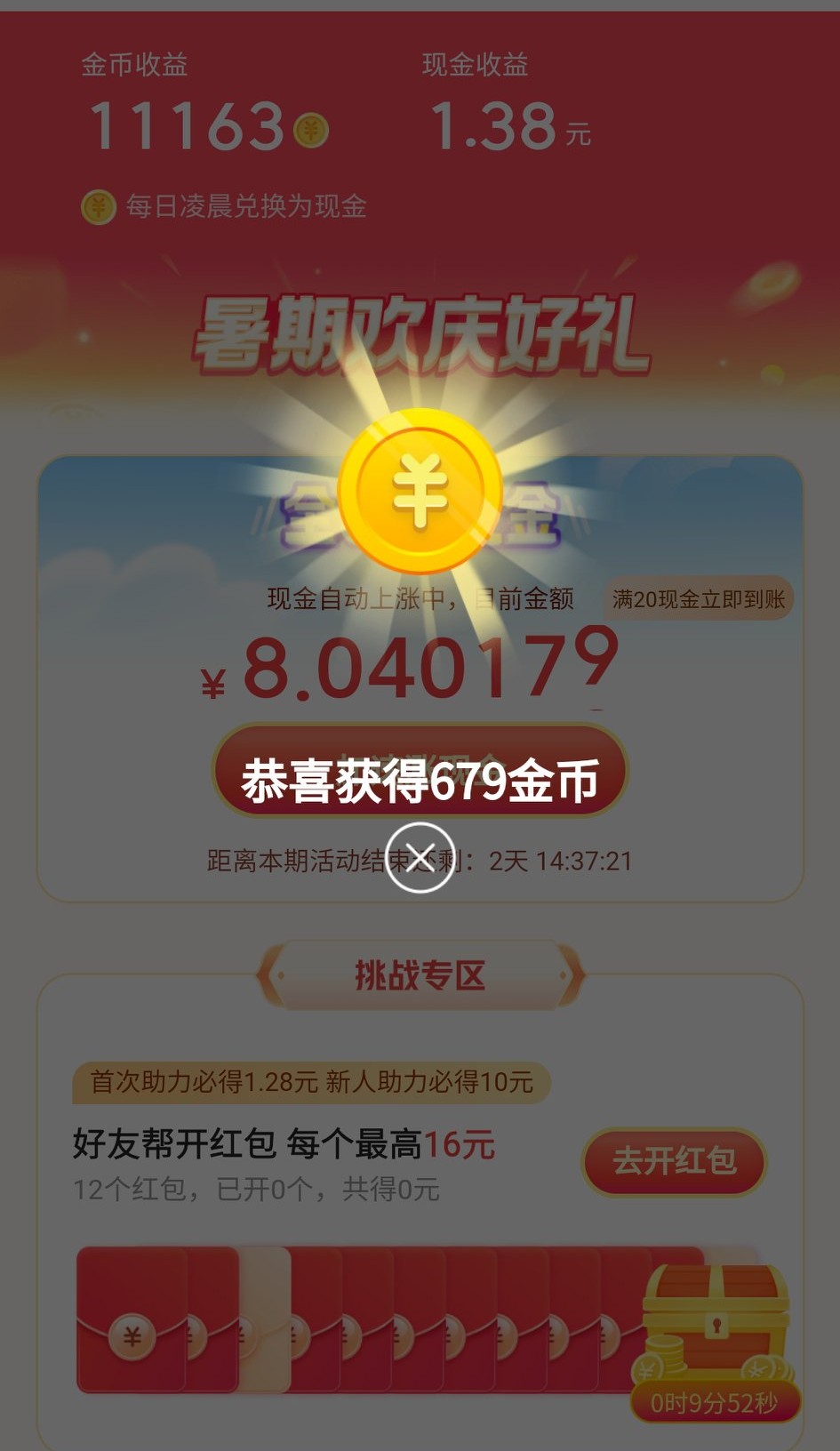Open the first red envelope in the row
Screen dimensions: 840x1451
pyautogui.click(x=132, y=1321)
